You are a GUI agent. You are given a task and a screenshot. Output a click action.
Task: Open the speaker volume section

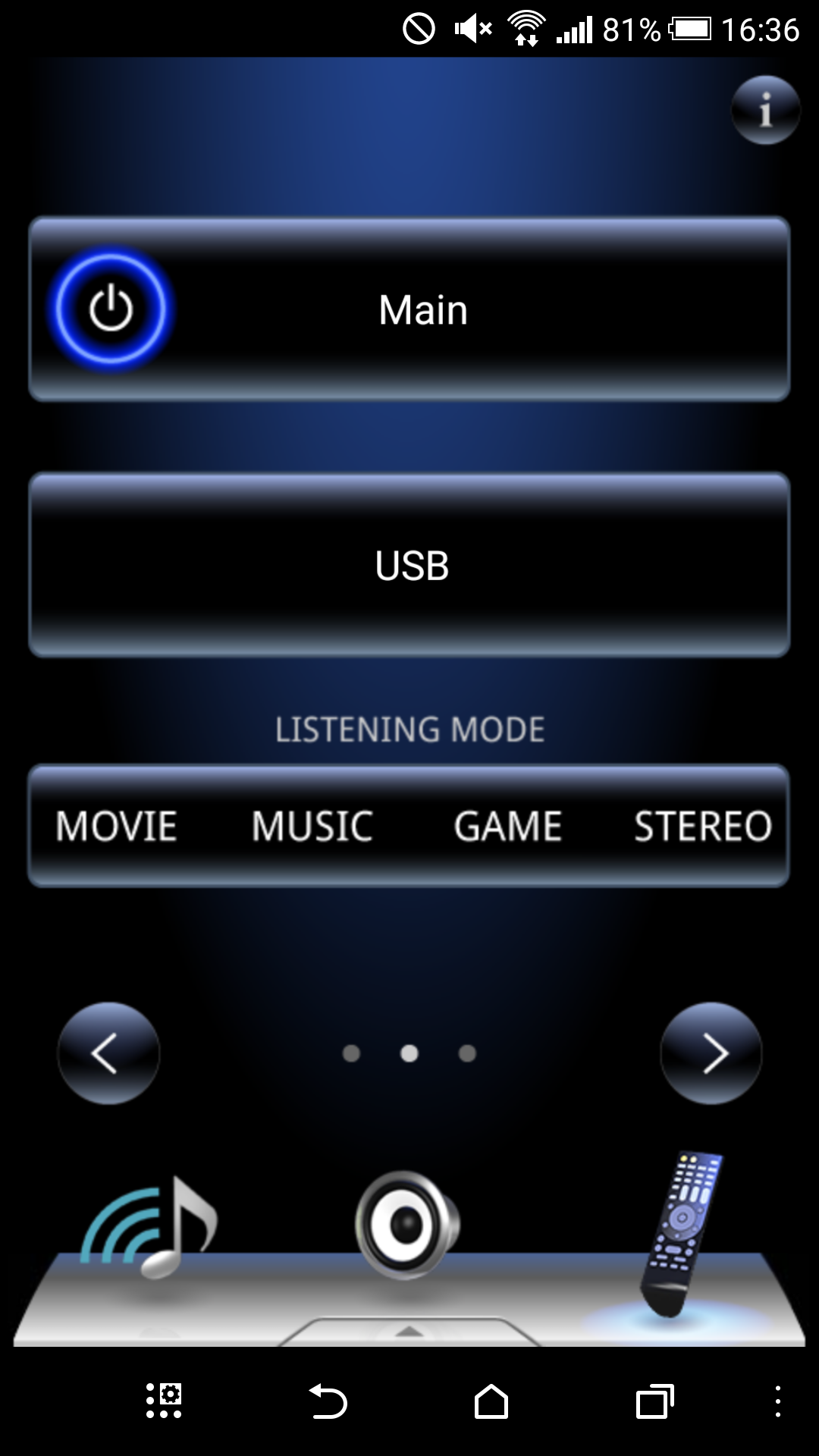(408, 1225)
